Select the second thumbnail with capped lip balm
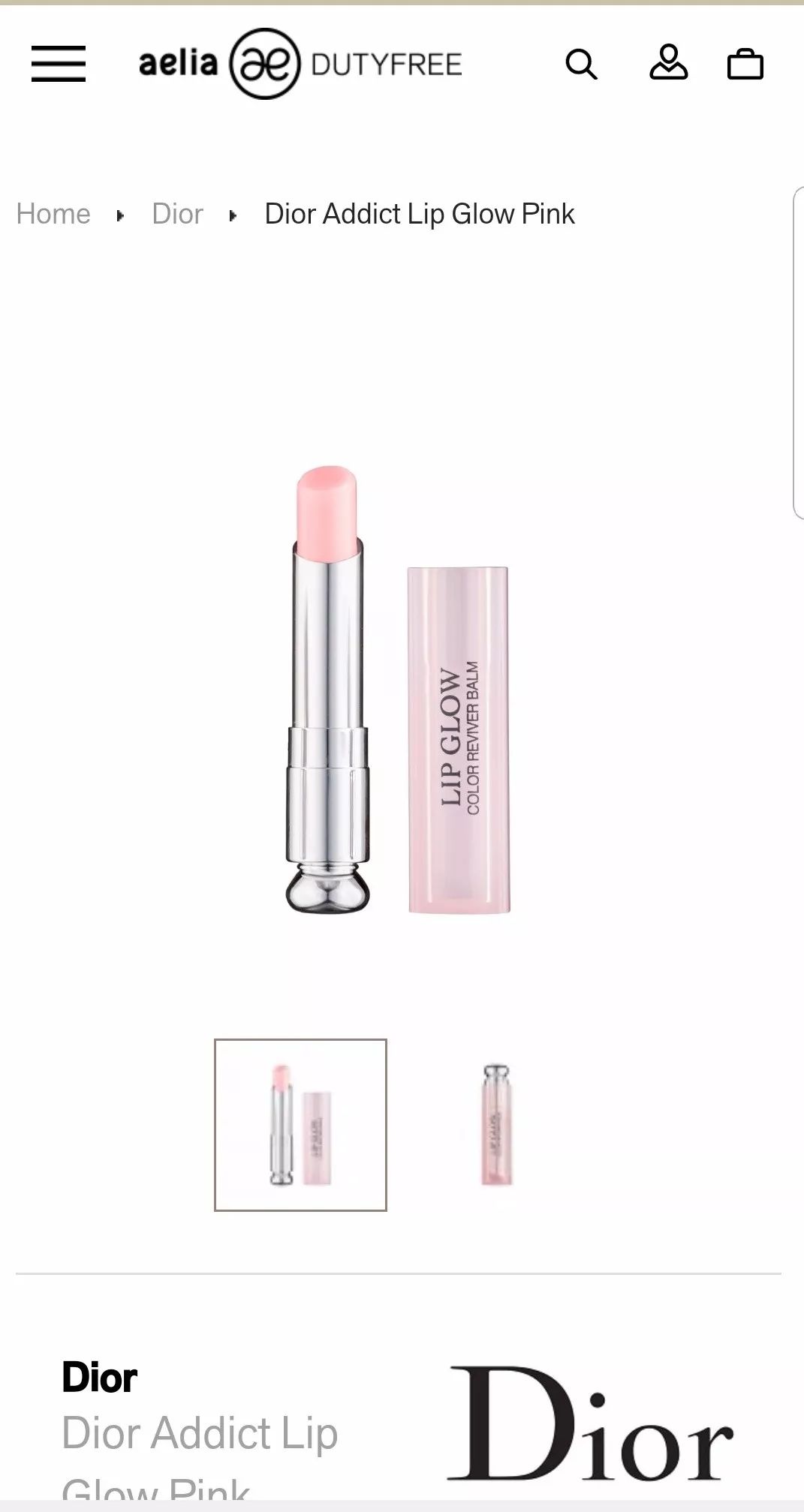The image size is (804, 1512). [x=495, y=1125]
